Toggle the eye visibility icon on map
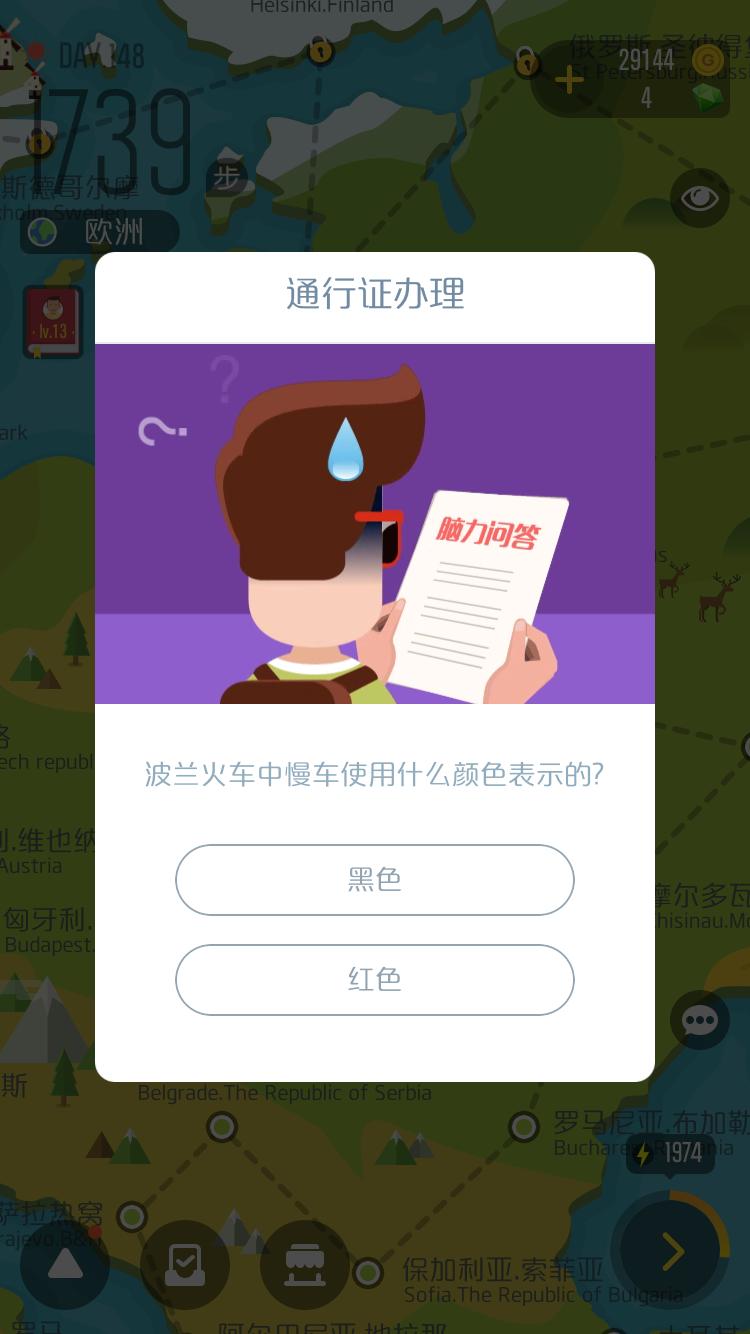The width and height of the screenshot is (750, 1334). click(701, 199)
